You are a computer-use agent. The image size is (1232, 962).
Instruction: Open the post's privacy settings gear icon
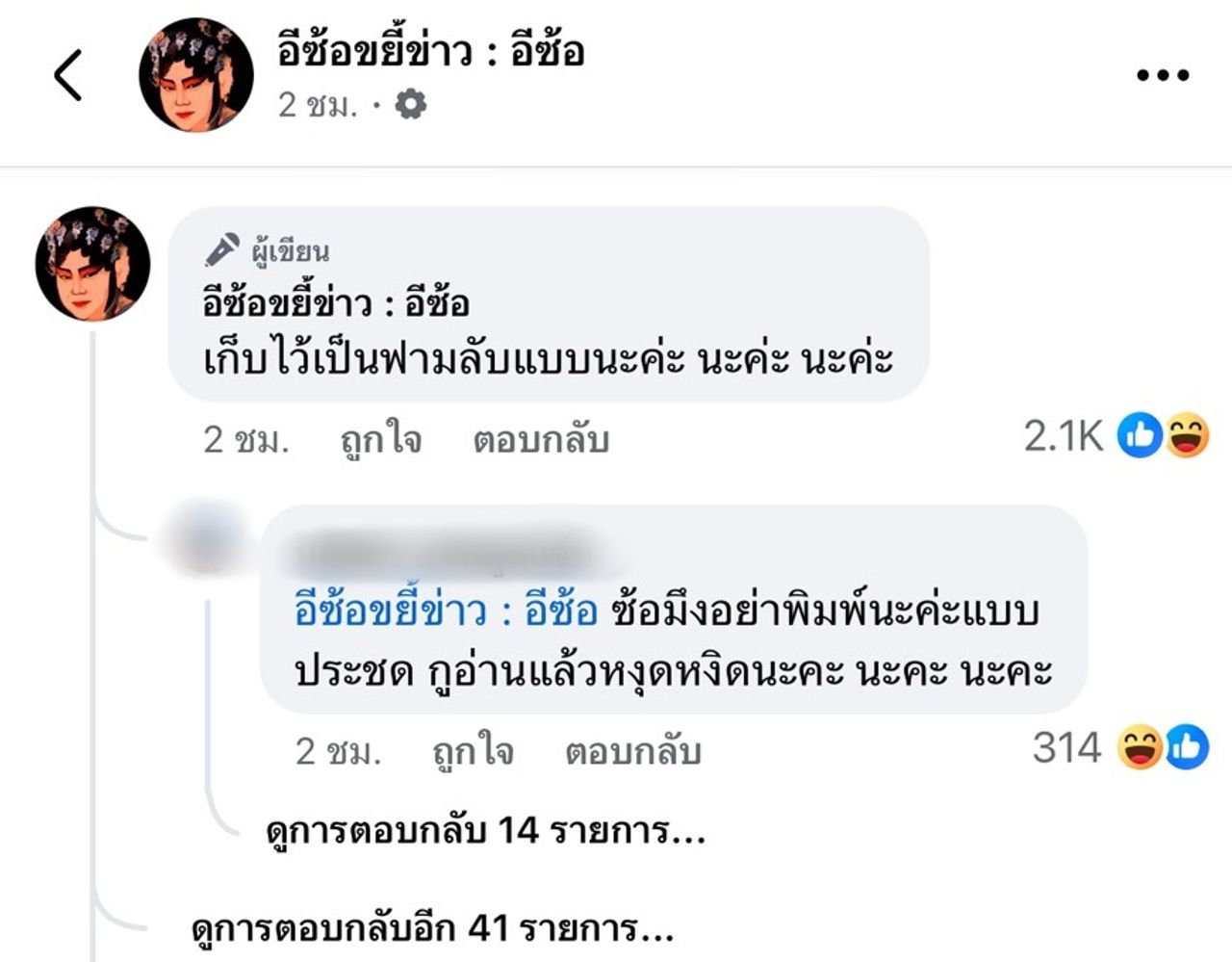[x=411, y=104]
